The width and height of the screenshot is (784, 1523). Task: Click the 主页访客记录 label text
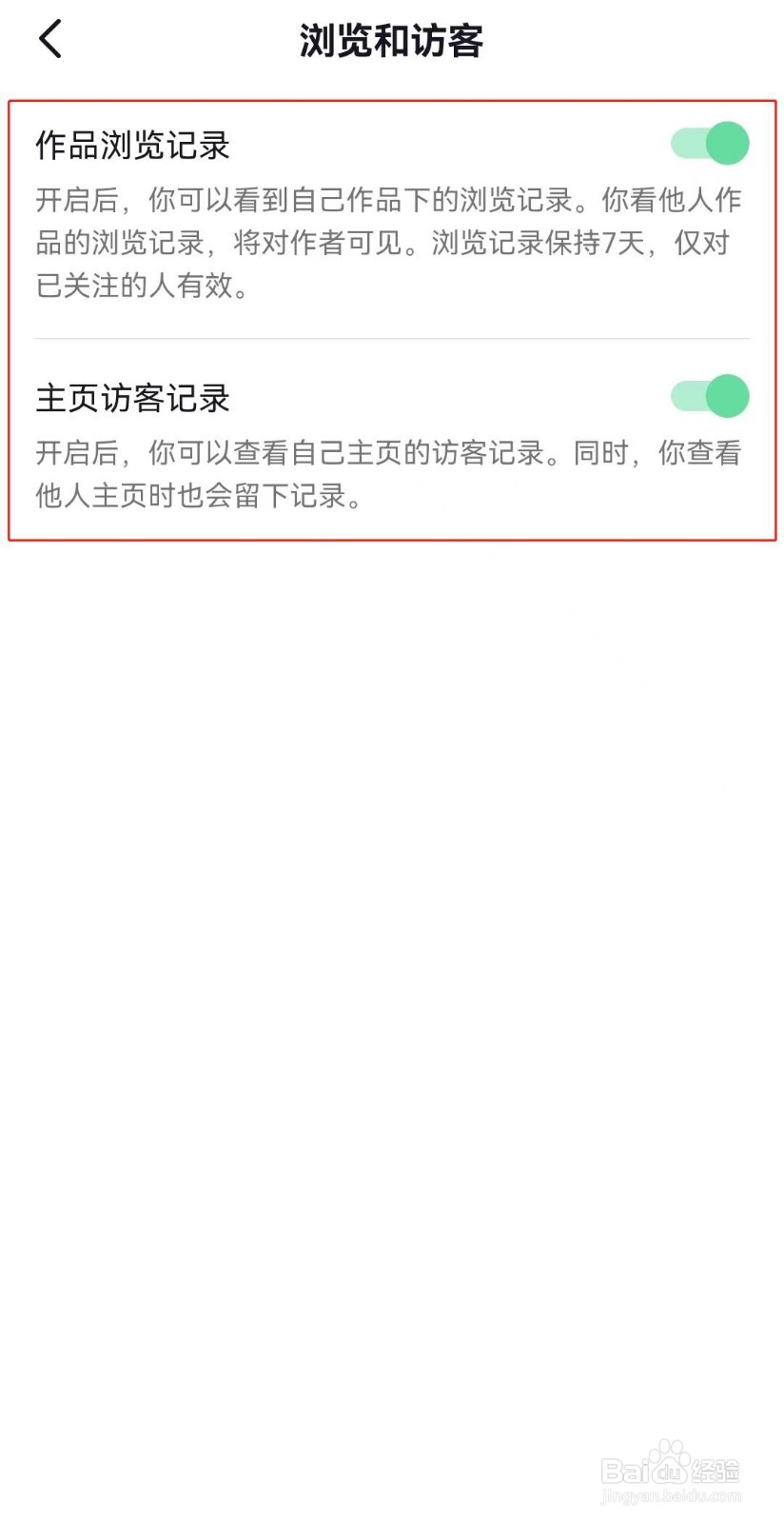tap(131, 399)
